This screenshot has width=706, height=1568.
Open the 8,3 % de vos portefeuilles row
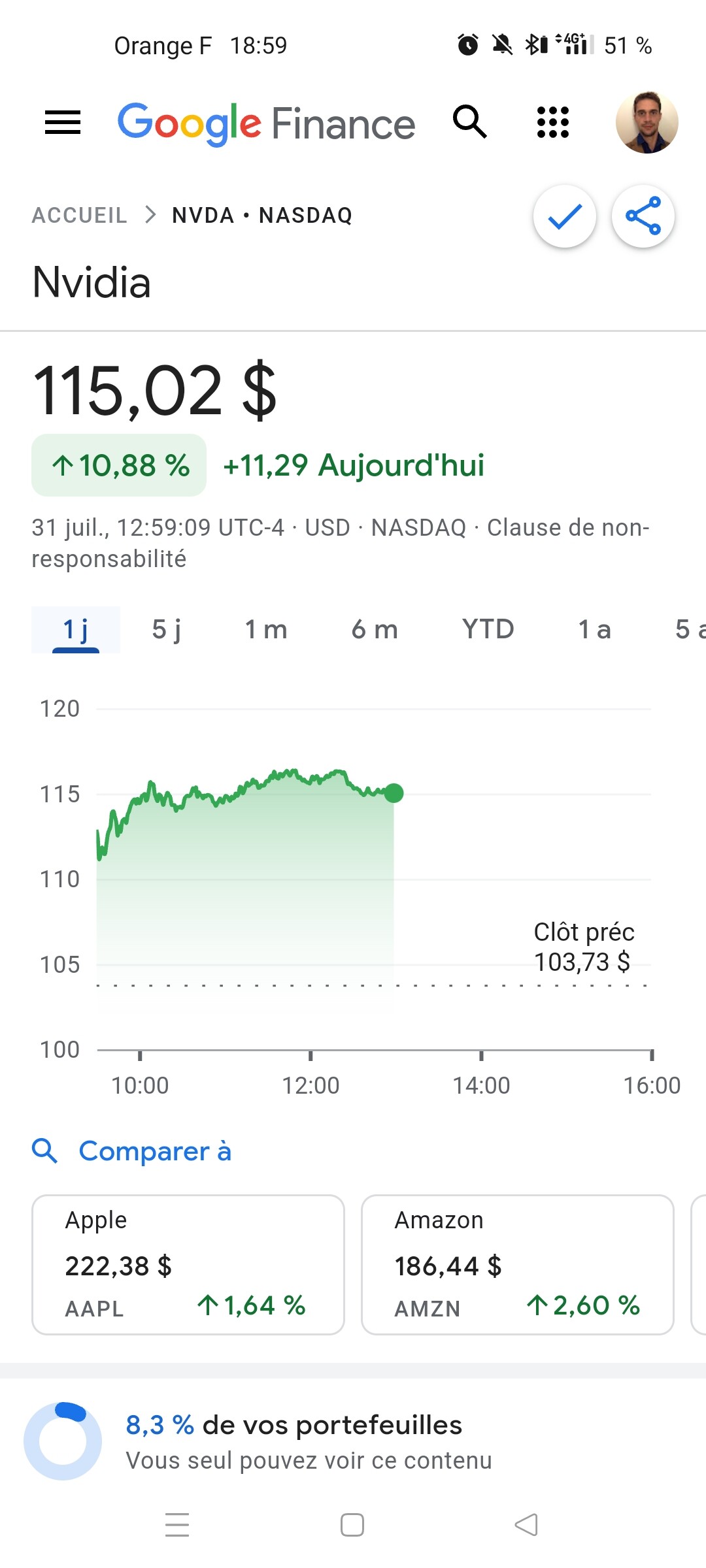pyautogui.click(x=353, y=1441)
